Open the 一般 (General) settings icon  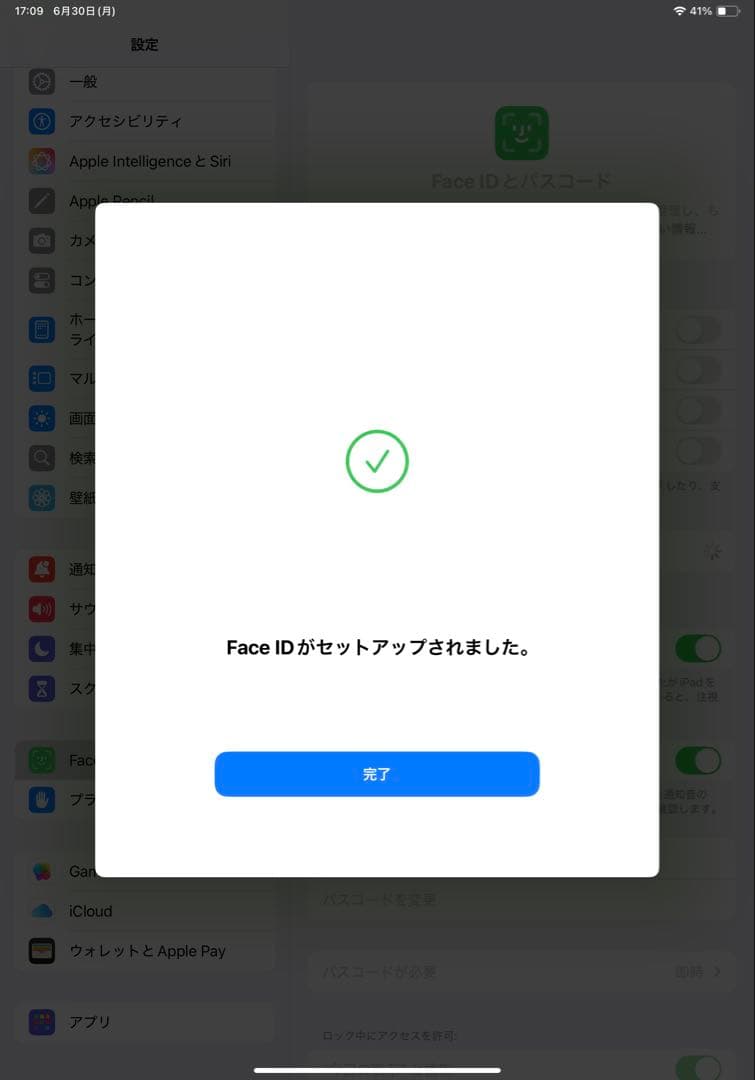coord(41,81)
